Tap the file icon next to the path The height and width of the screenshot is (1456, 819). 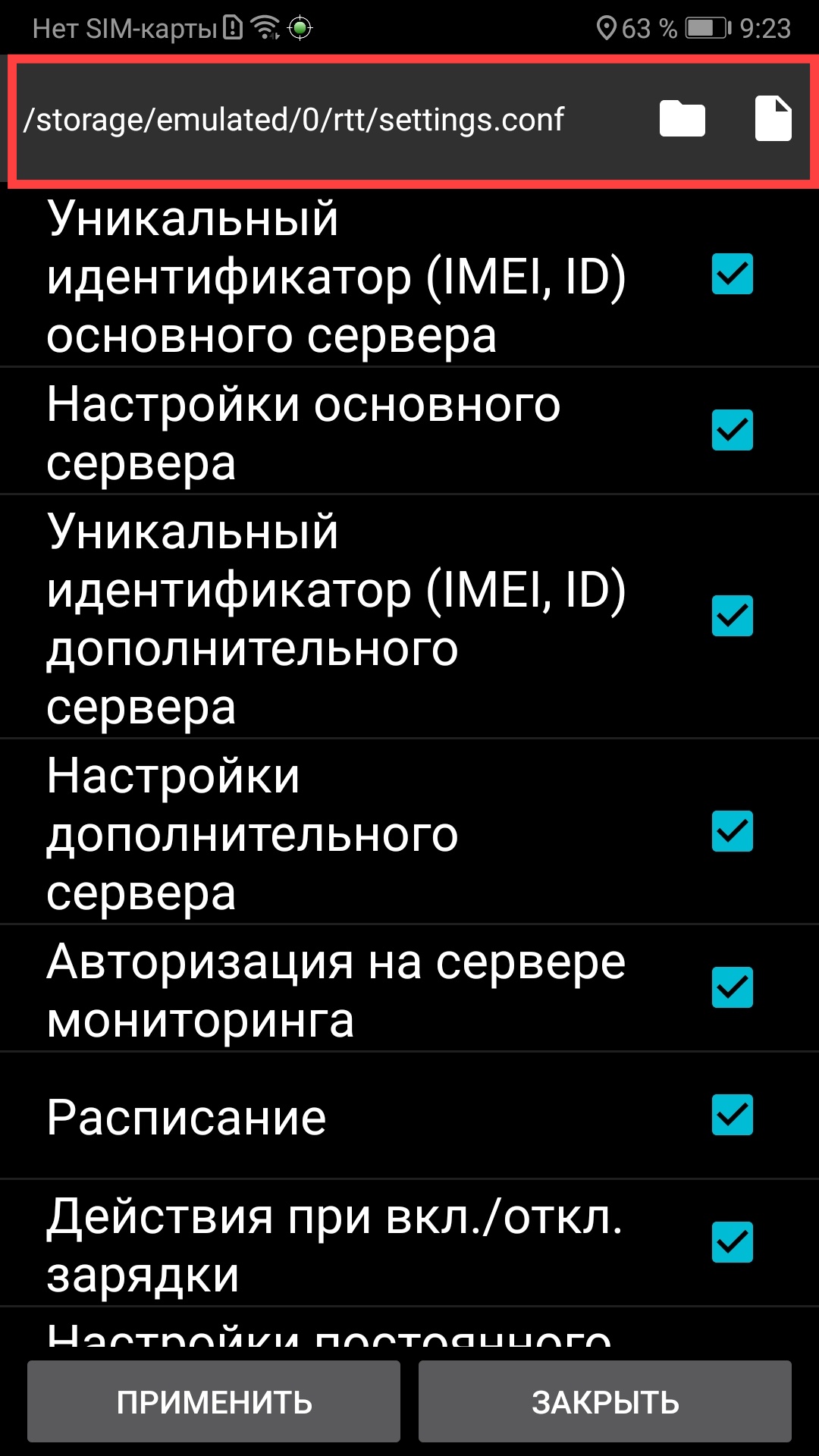pos(773,119)
